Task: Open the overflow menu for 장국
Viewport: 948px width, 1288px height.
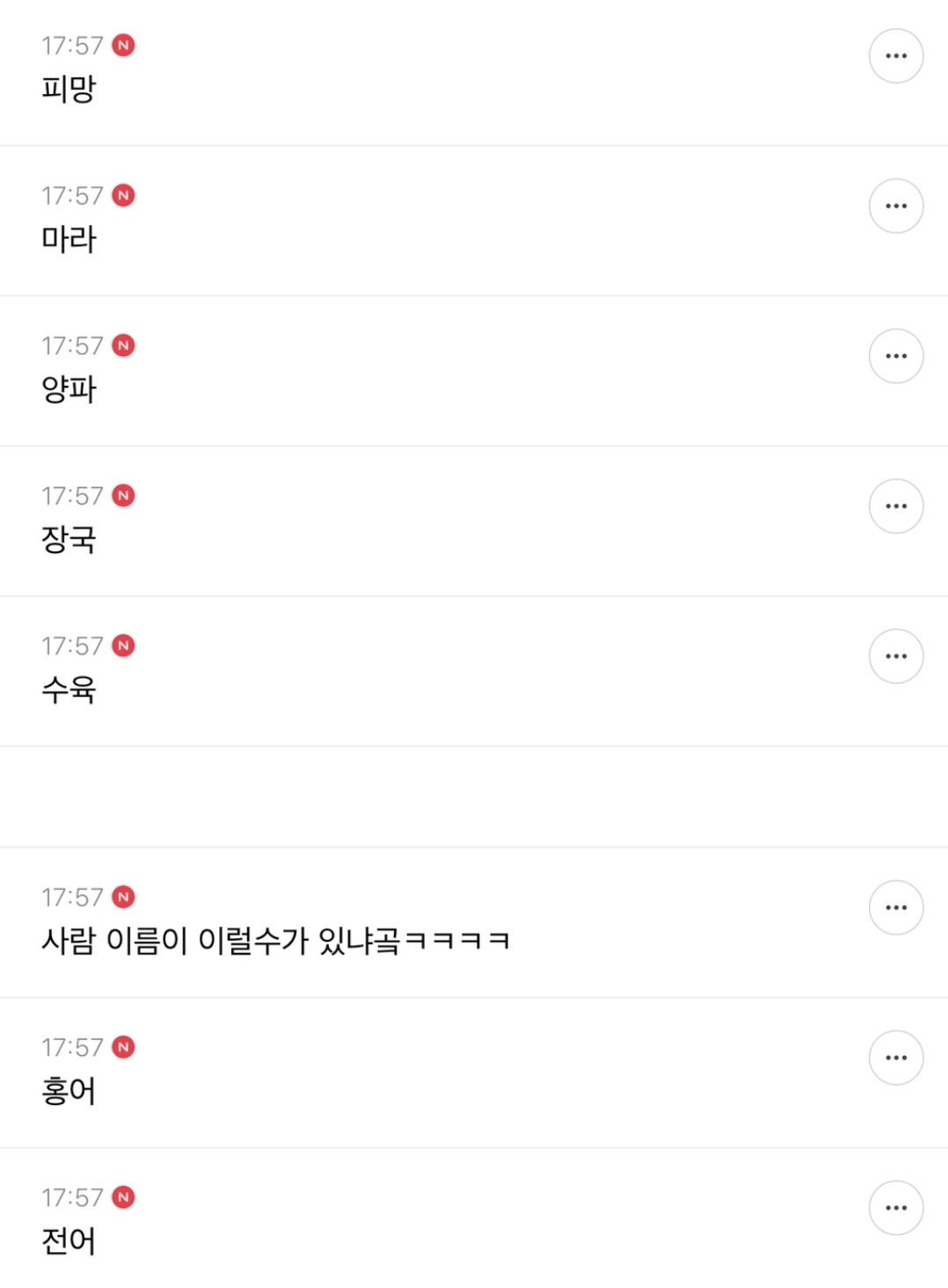Action: [x=895, y=506]
